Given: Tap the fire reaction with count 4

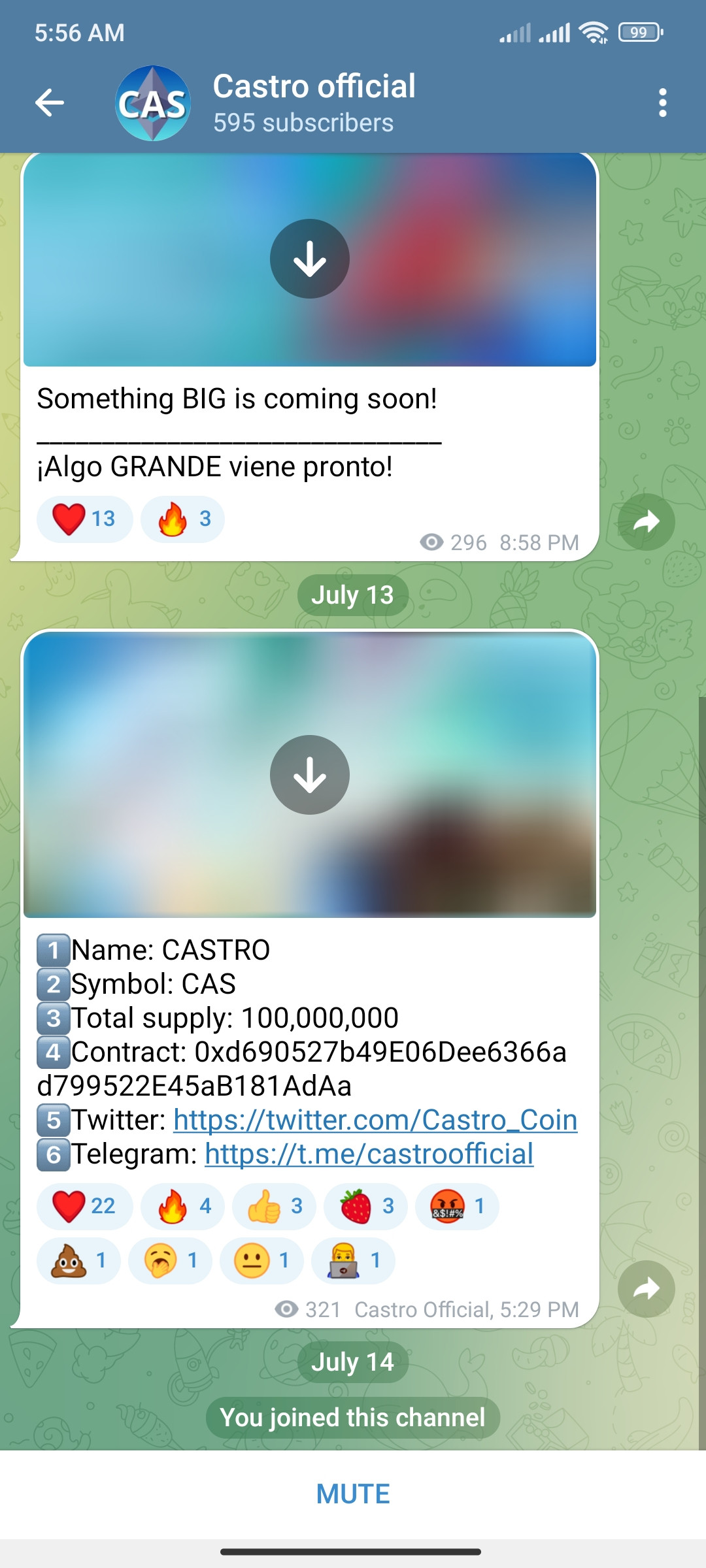Looking at the screenshot, I should 183,1206.
